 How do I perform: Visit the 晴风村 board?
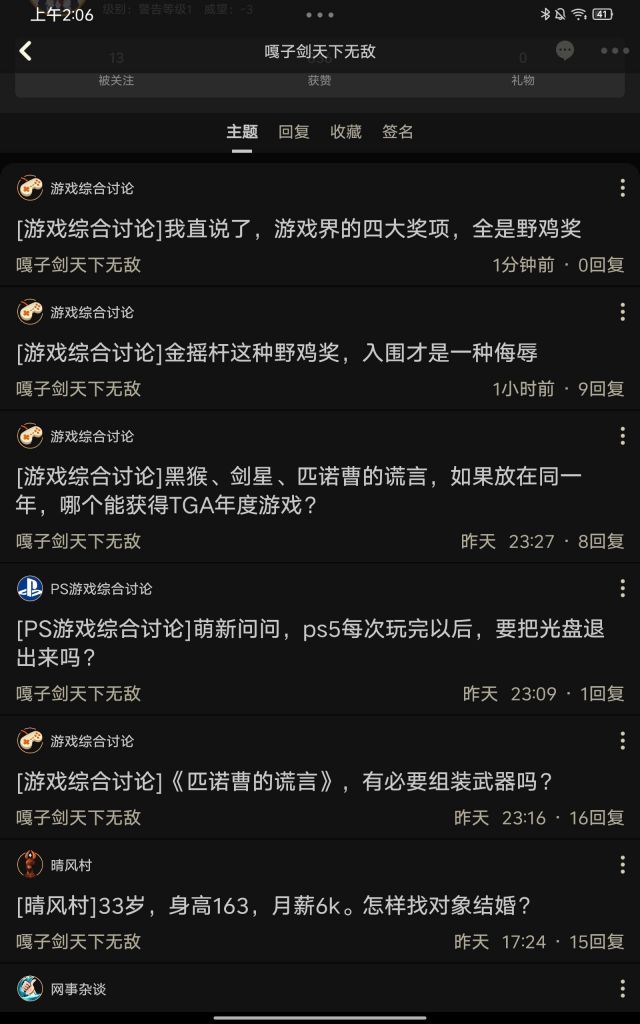point(70,865)
